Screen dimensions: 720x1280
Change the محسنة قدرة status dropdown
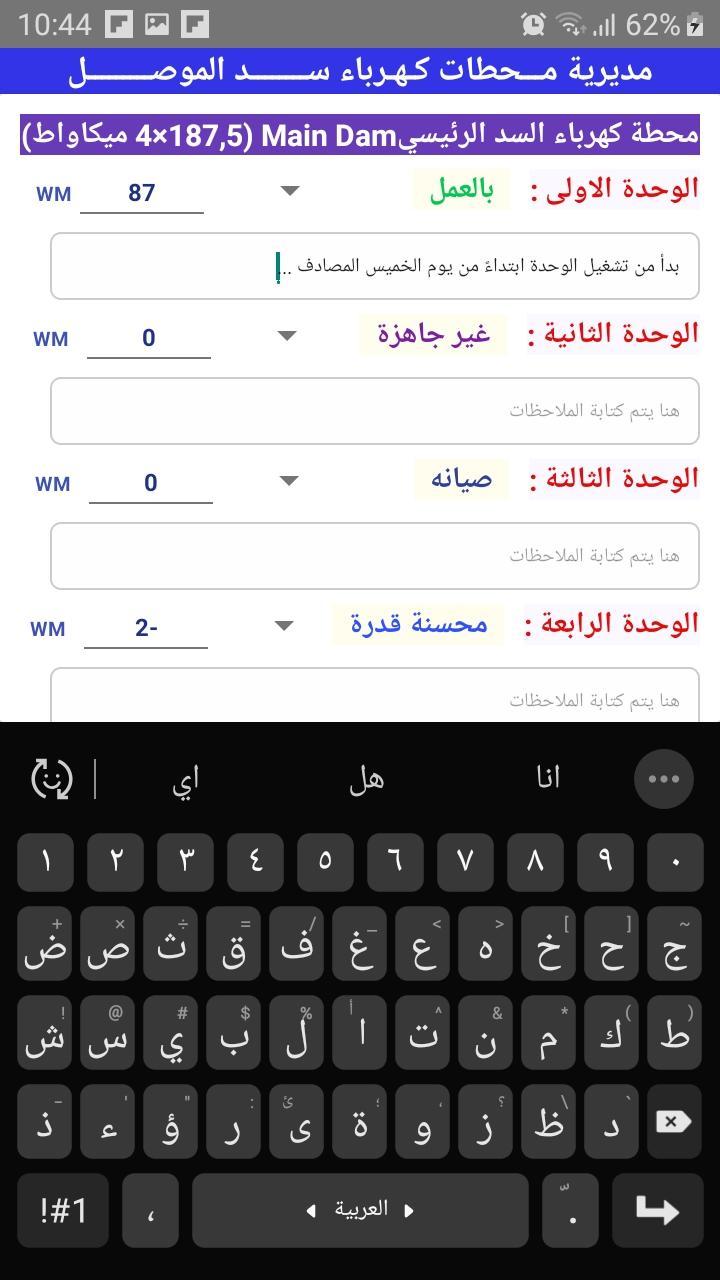(x=284, y=626)
